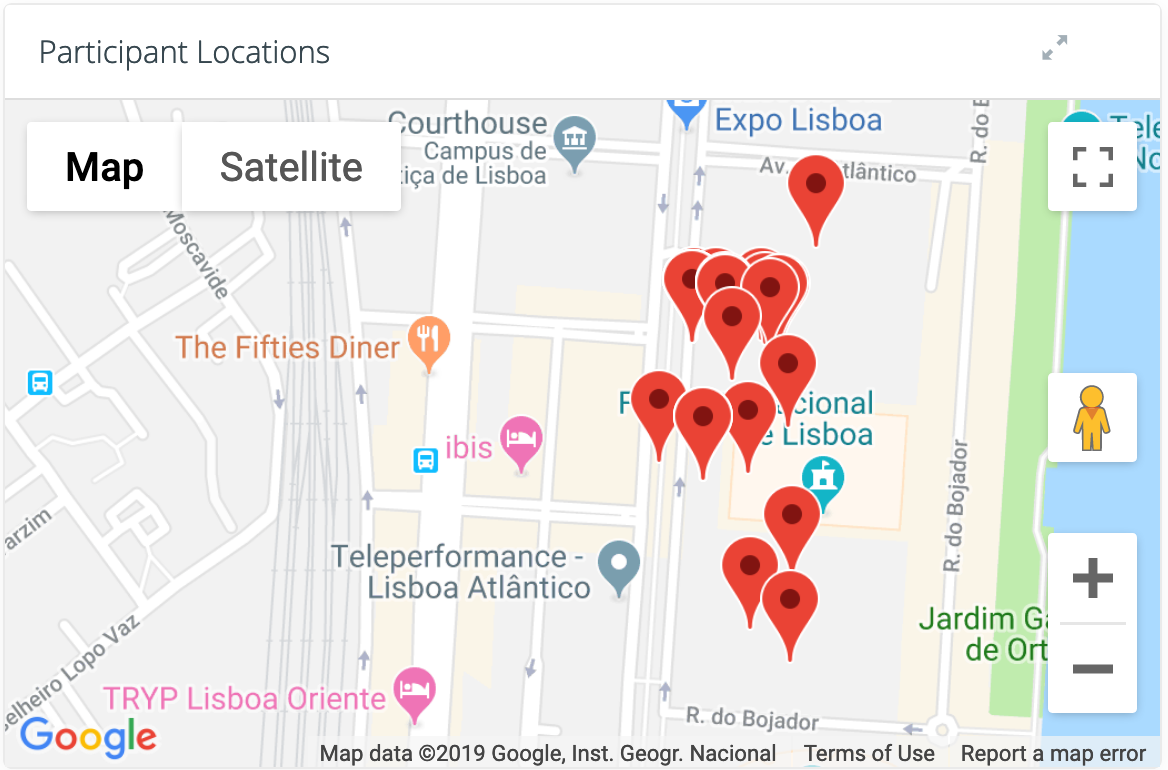Image resolution: width=1168 pixels, height=770 pixels.
Task: Expand the Participant Locations panel
Action: pos(1054,48)
